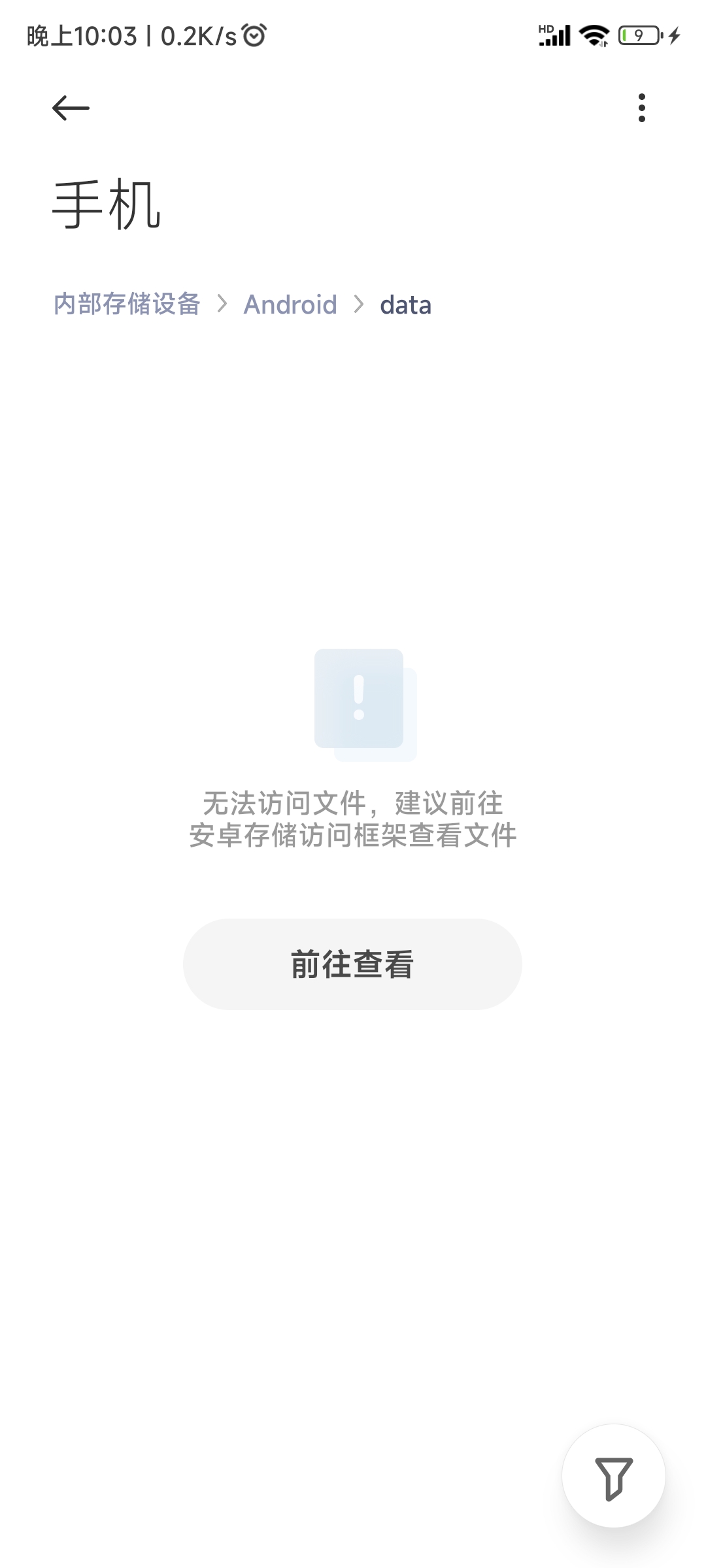Open the three-dot overflow menu

pos(642,108)
